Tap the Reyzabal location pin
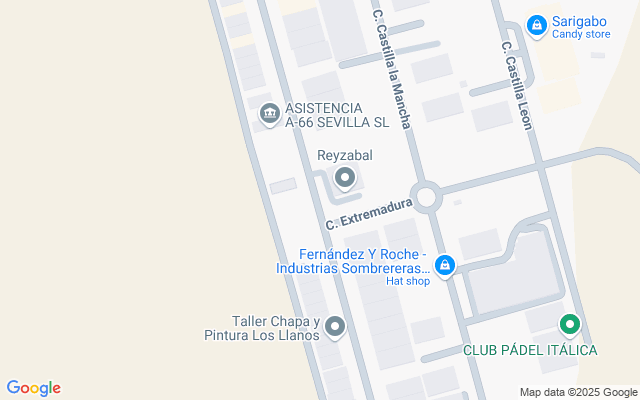 point(345,178)
